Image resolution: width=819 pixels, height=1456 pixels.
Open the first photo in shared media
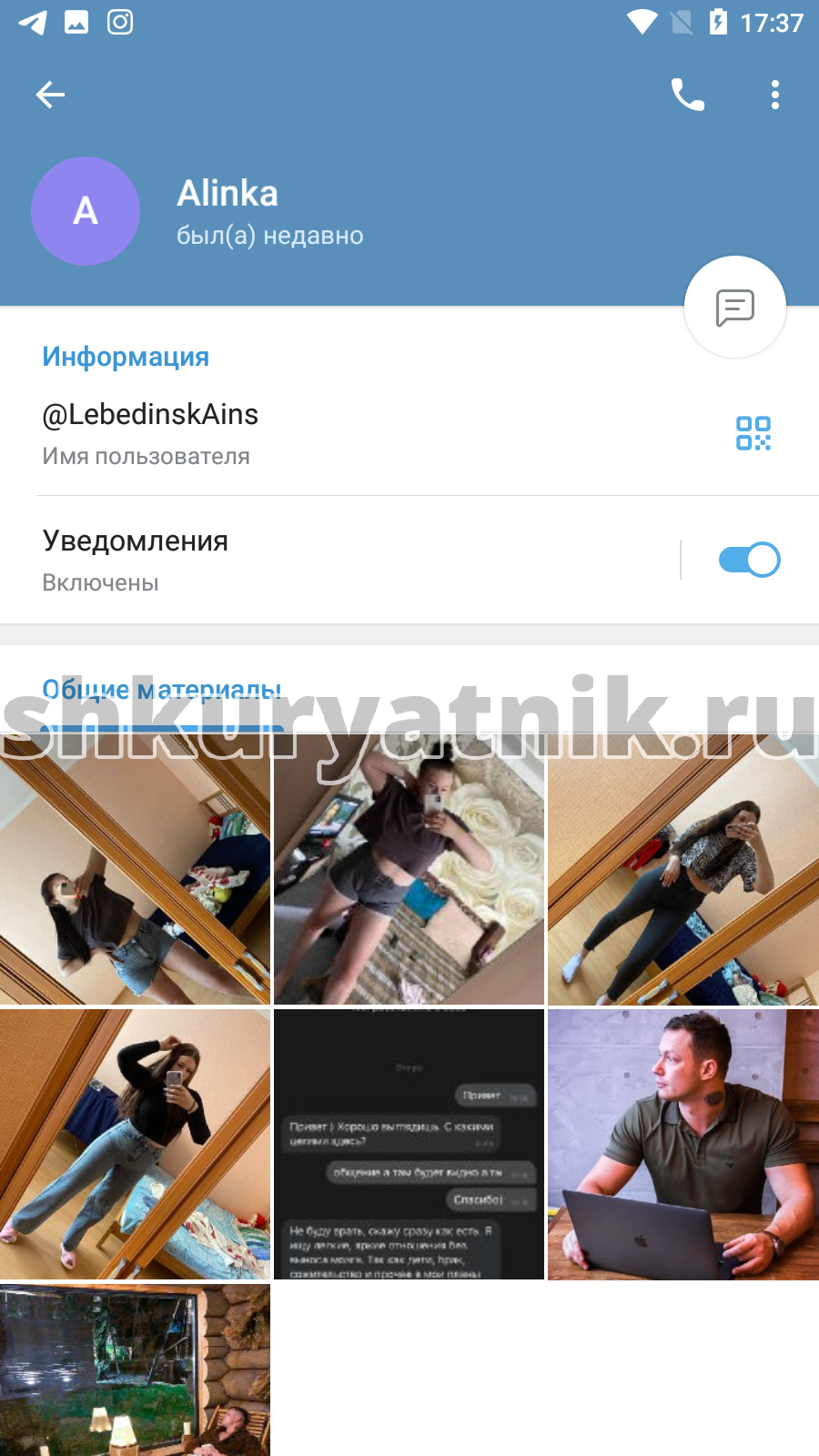point(135,869)
